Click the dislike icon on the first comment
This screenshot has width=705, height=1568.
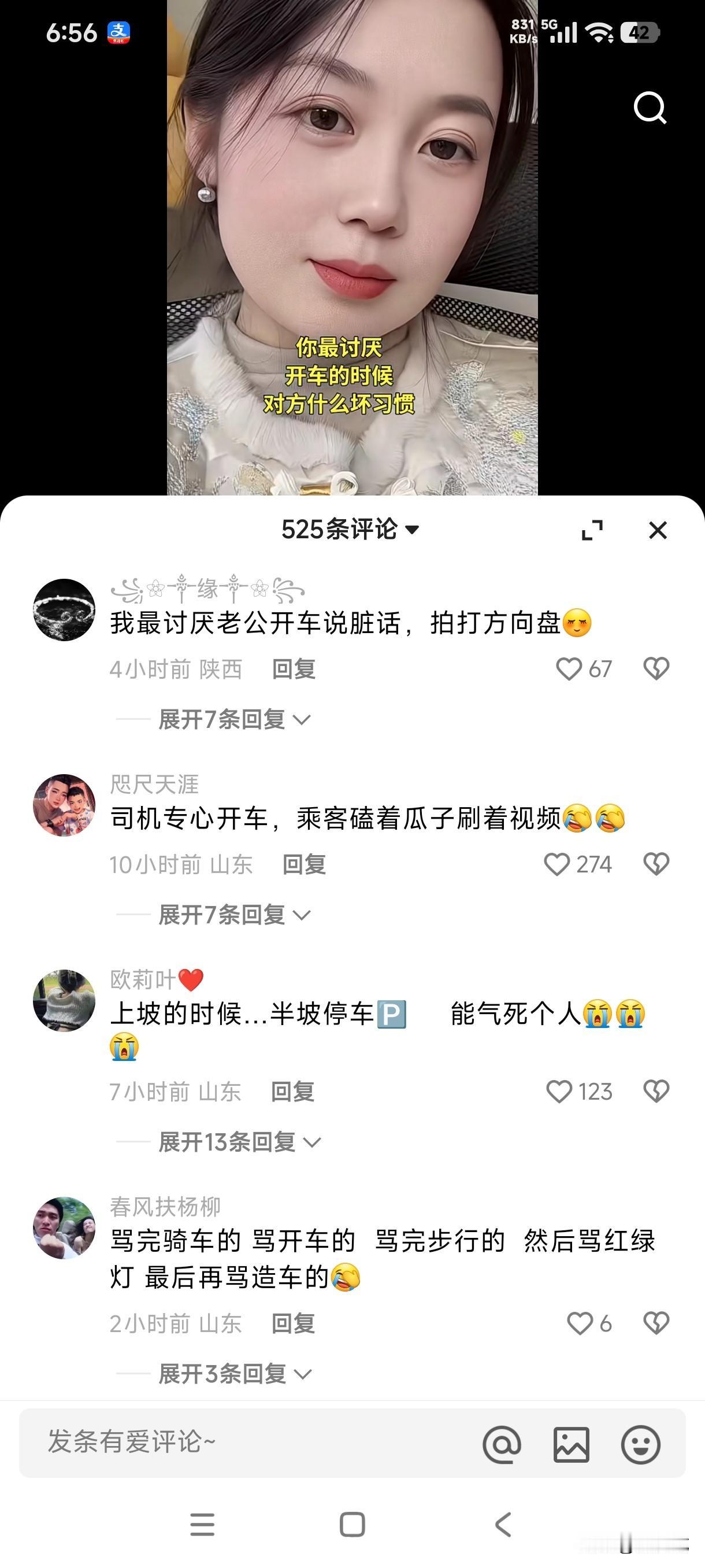[656, 668]
